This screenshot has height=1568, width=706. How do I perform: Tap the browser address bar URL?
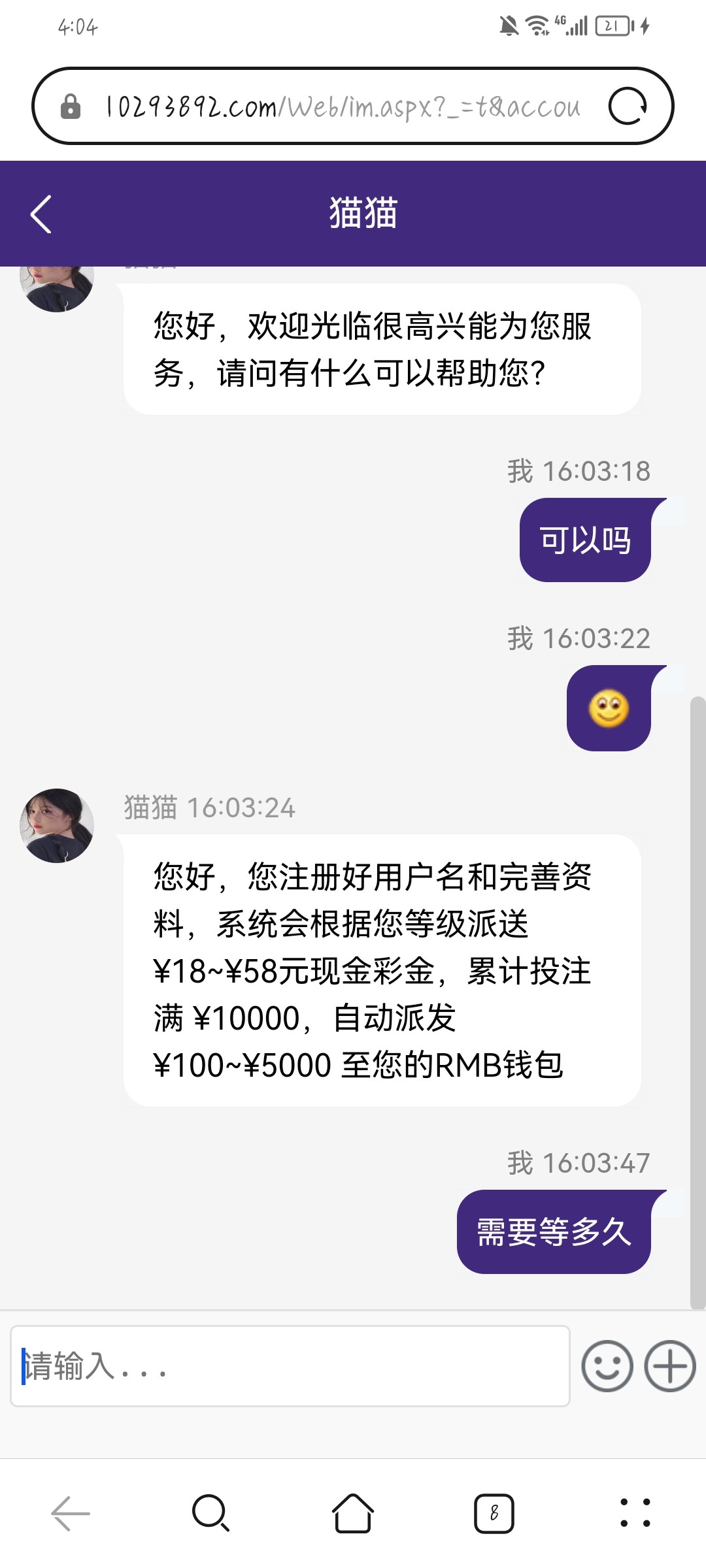point(342,106)
